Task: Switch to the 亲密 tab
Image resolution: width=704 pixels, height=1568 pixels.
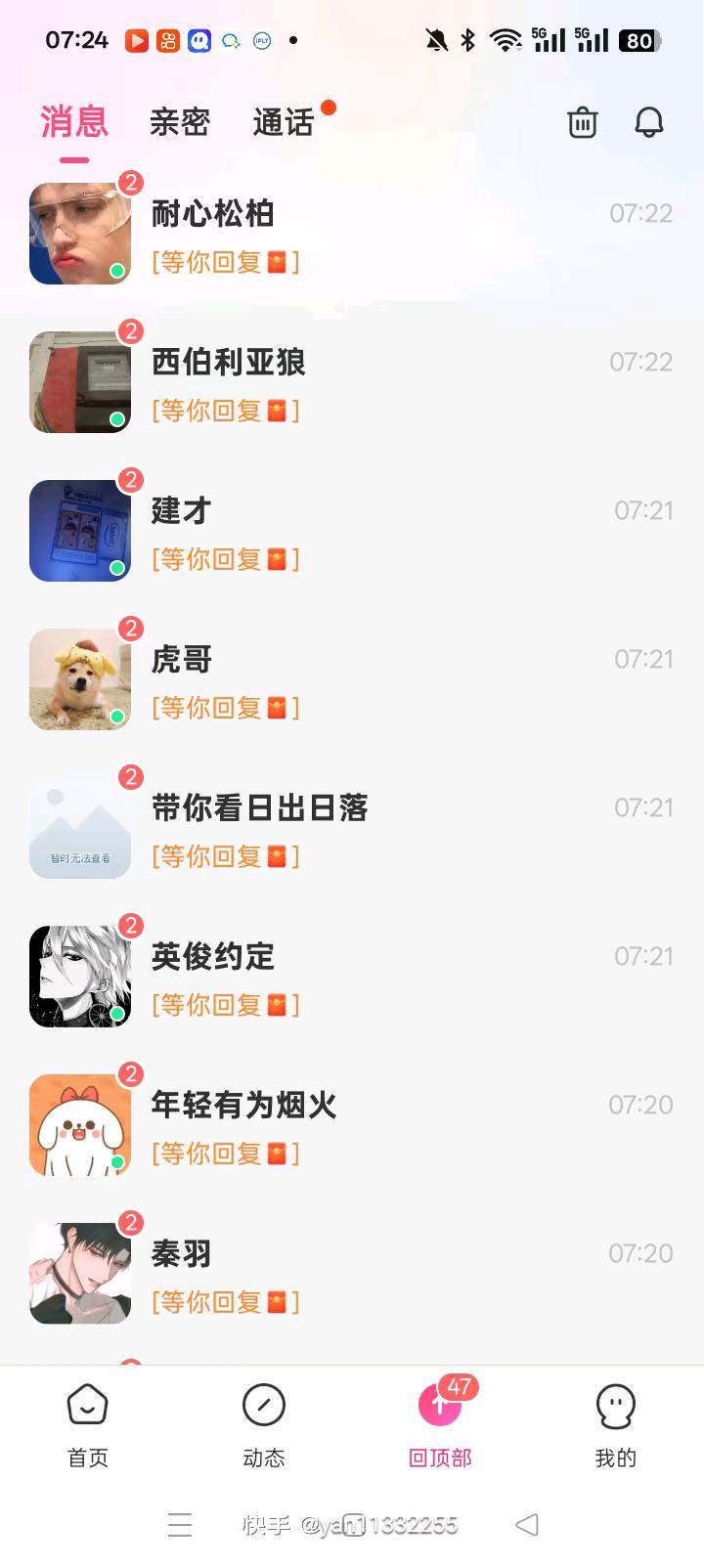Action: (x=180, y=122)
